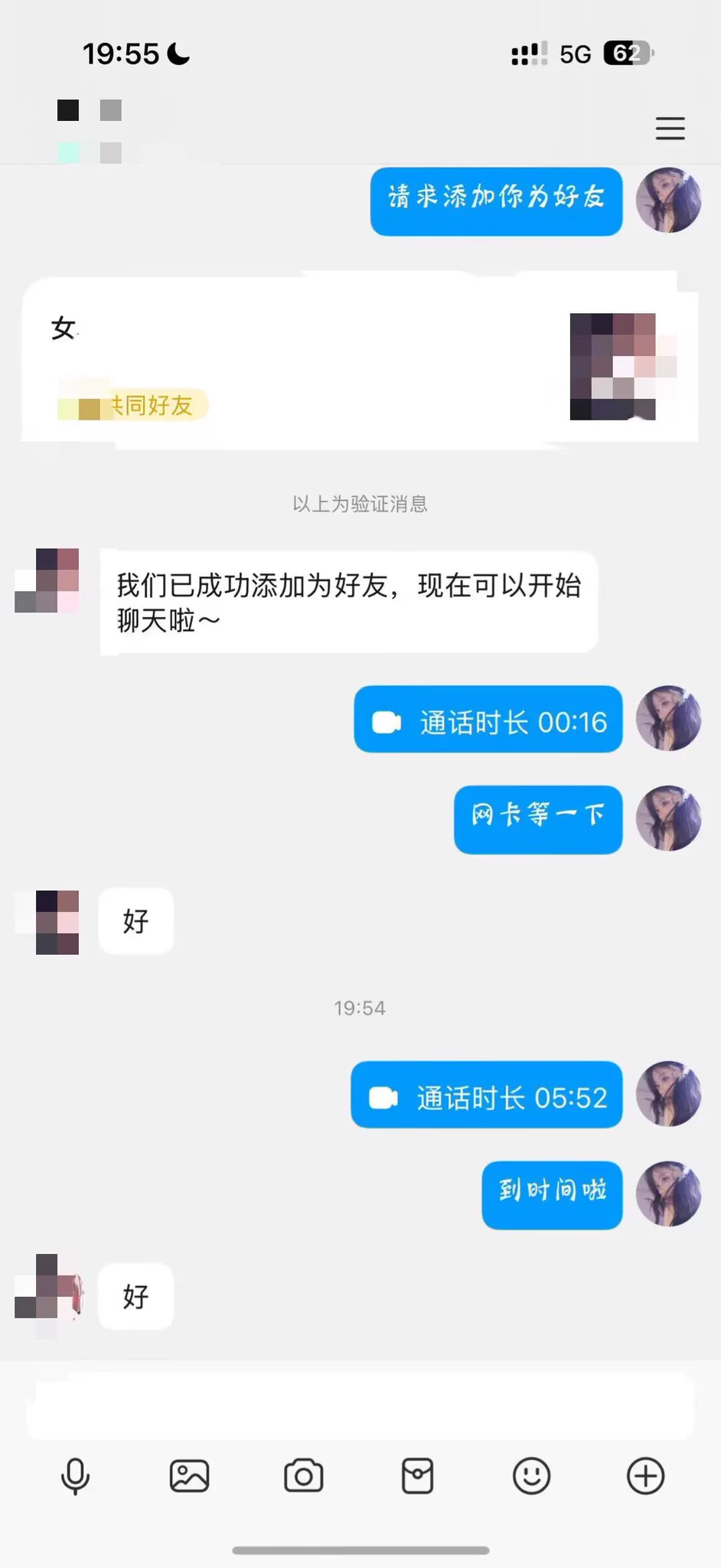Open the camera icon
Image resolution: width=721 pixels, height=1568 pixels.
point(303,1475)
